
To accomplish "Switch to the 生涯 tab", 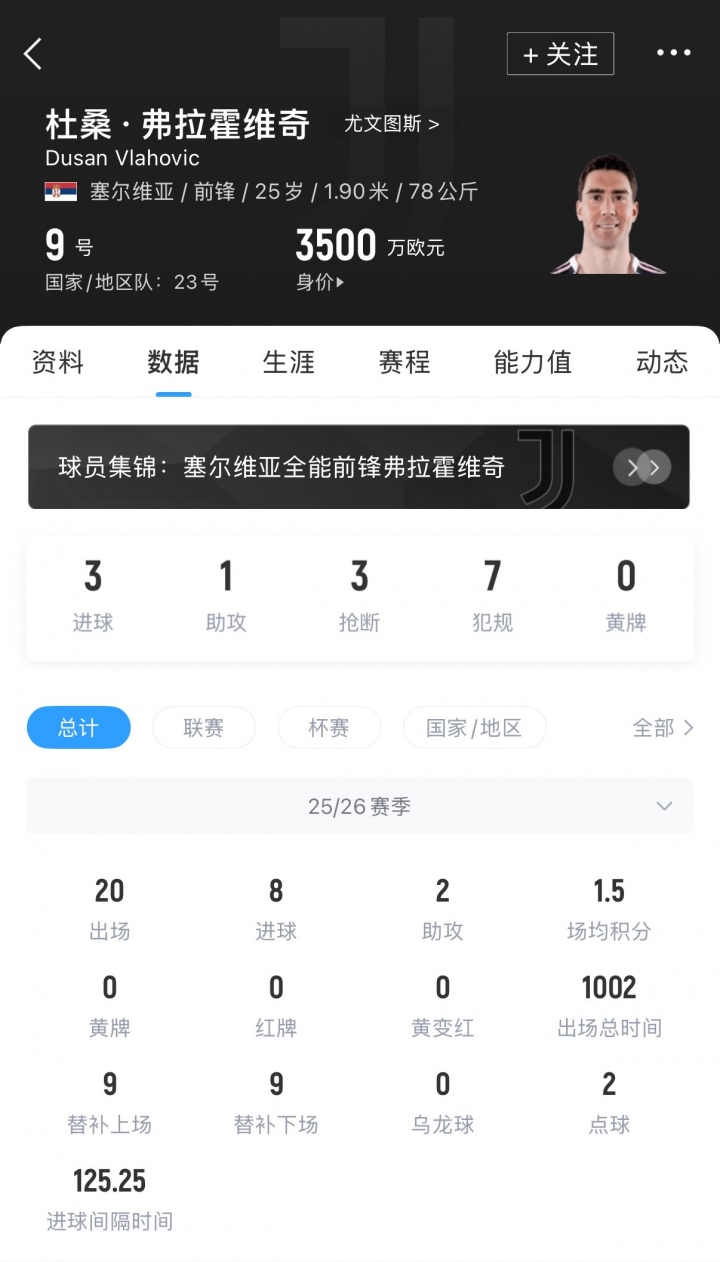I will click(x=289, y=362).
